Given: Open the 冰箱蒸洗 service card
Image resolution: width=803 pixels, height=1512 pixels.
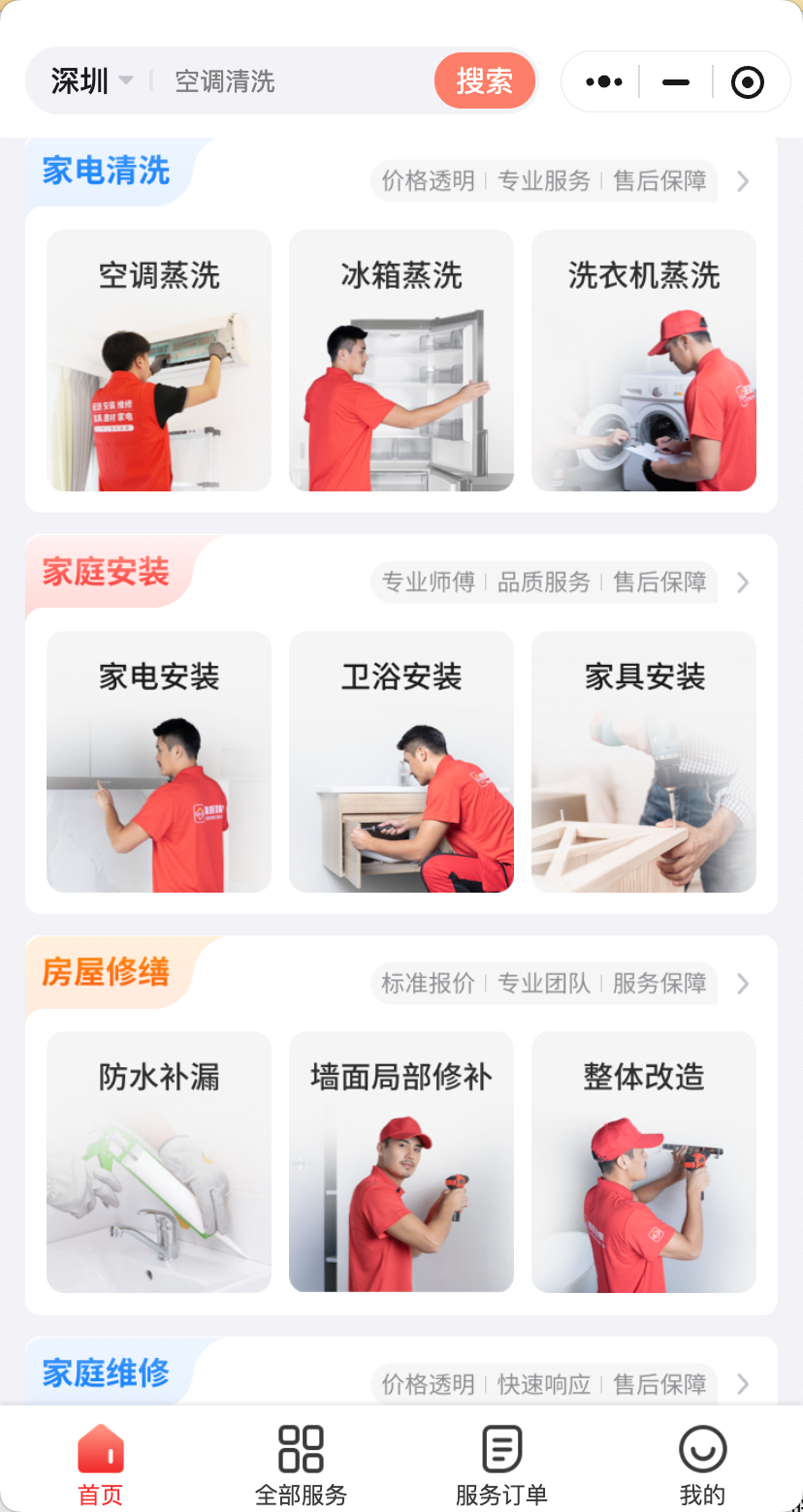Looking at the screenshot, I should [x=401, y=361].
